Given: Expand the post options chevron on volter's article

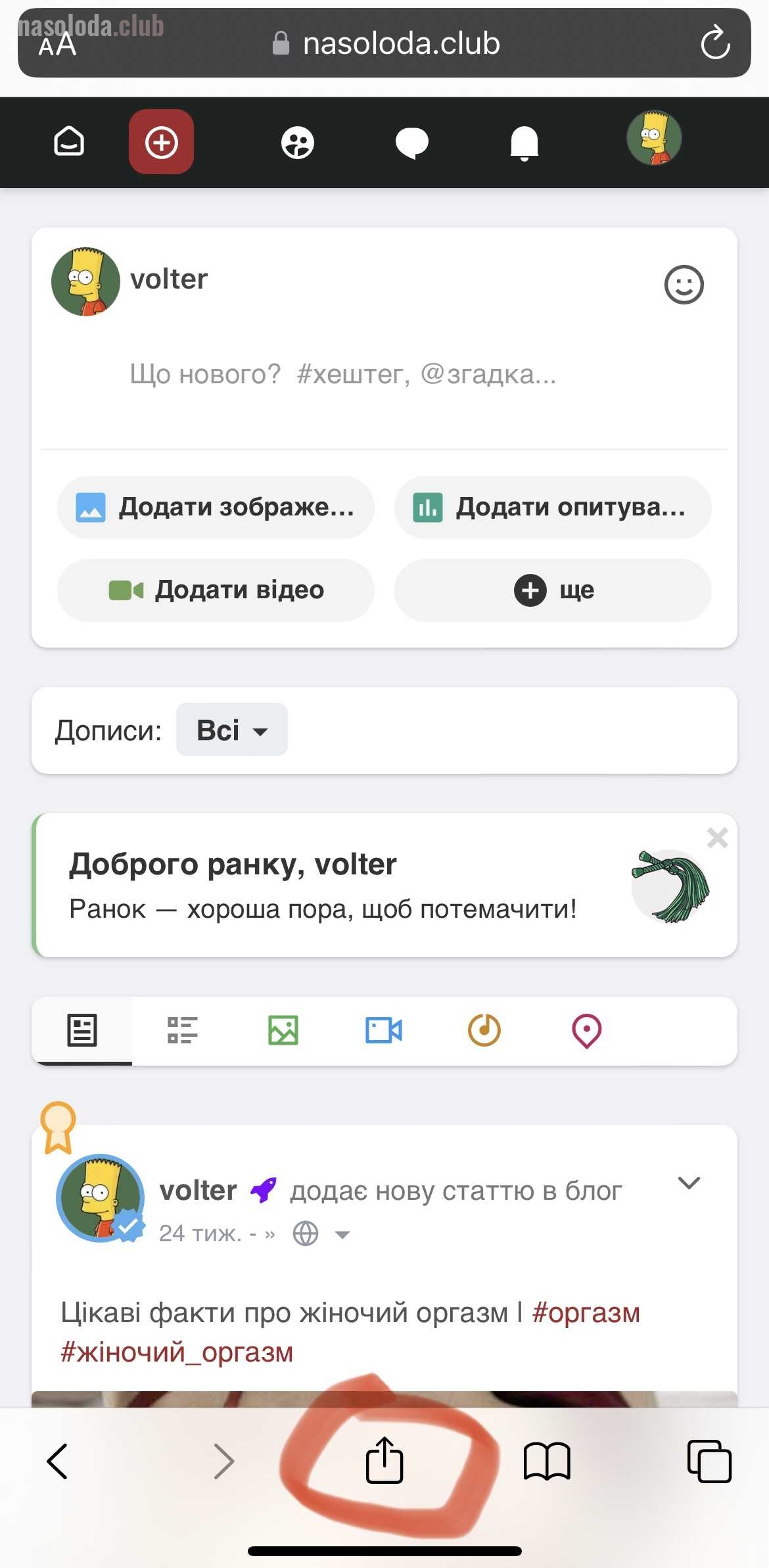Looking at the screenshot, I should 689,1183.
